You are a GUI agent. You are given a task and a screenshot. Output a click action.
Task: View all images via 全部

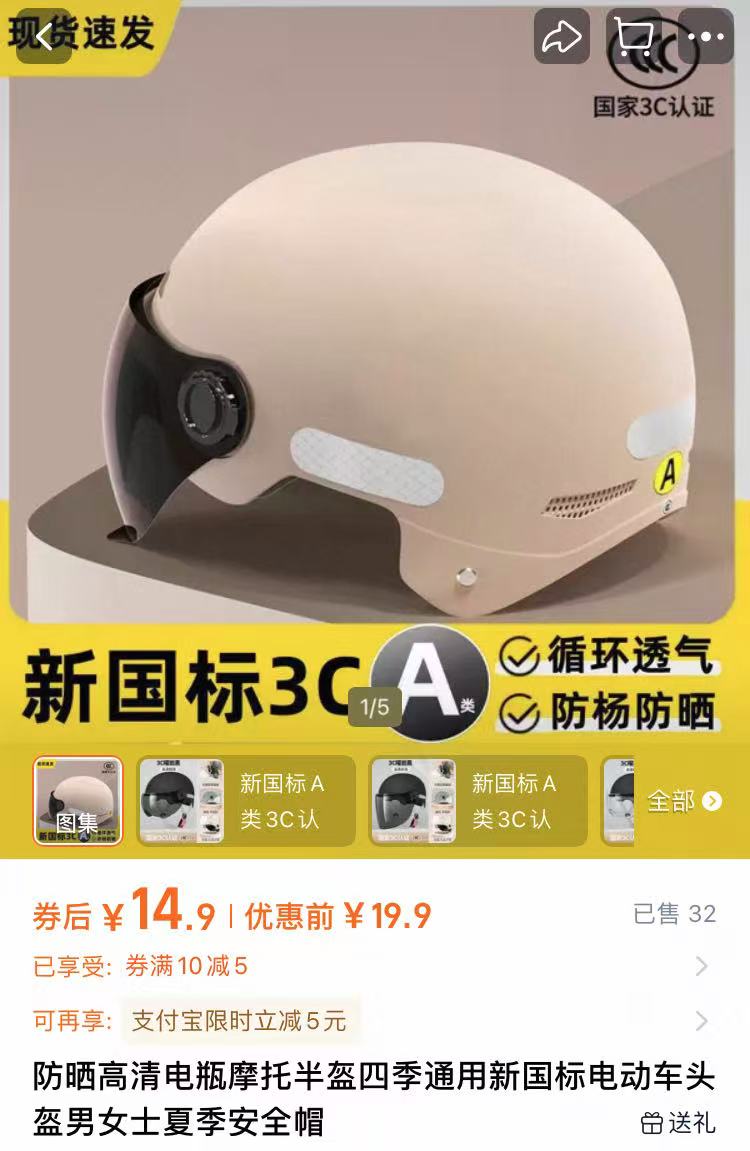[684, 800]
